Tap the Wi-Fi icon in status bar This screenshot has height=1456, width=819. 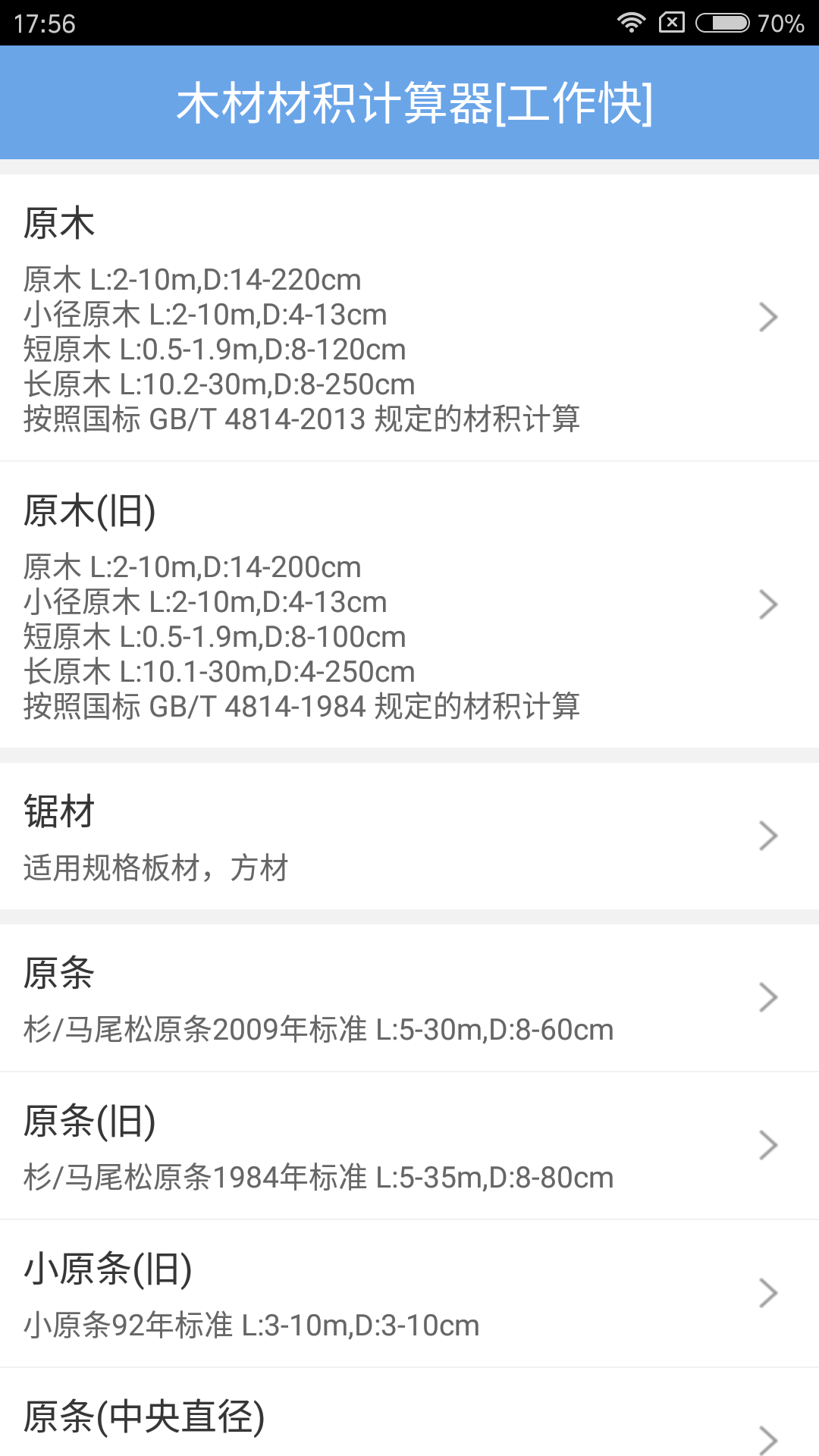click(631, 22)
